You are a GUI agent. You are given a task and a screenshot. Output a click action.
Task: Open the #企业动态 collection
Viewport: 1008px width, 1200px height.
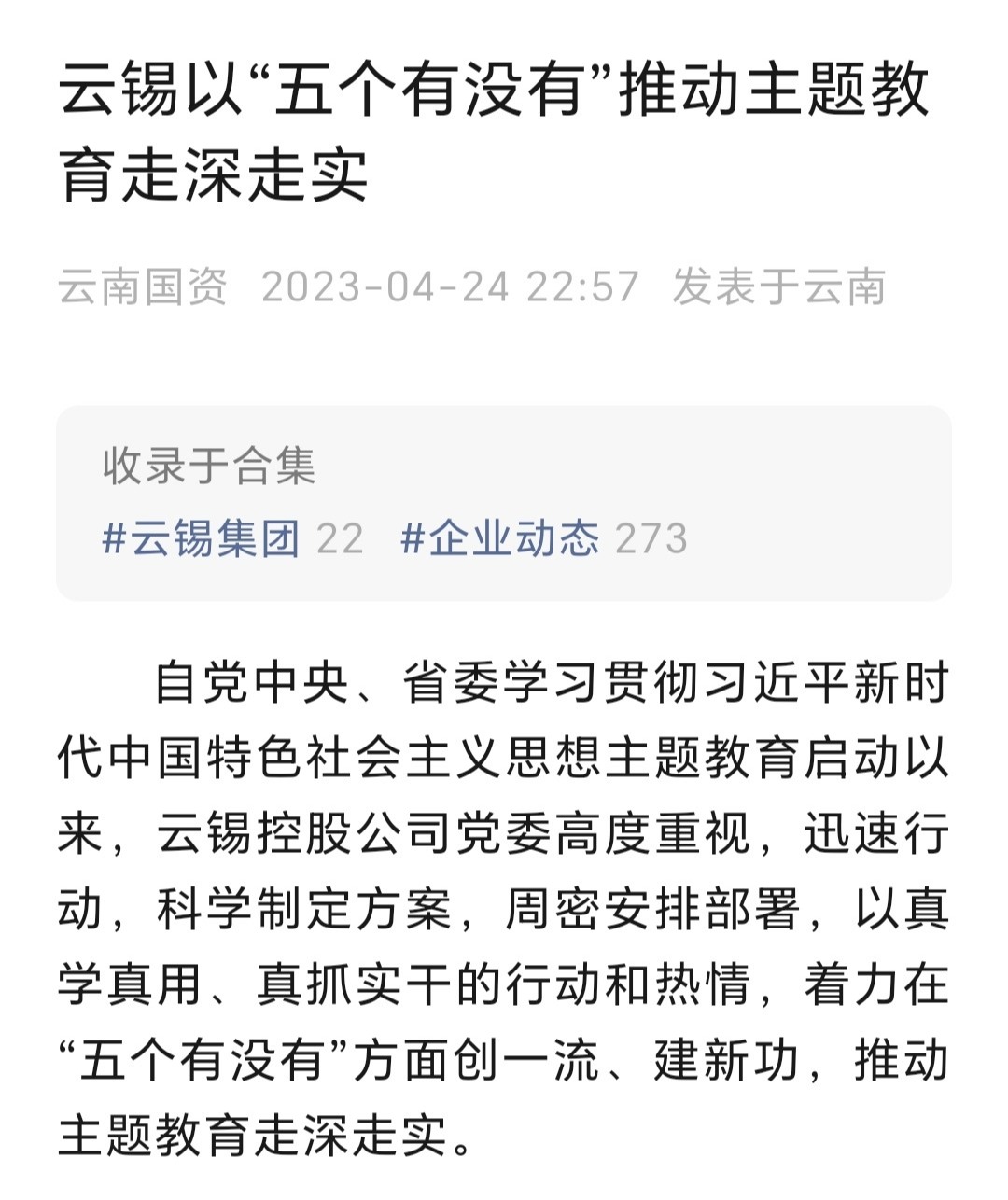[500, 538]
